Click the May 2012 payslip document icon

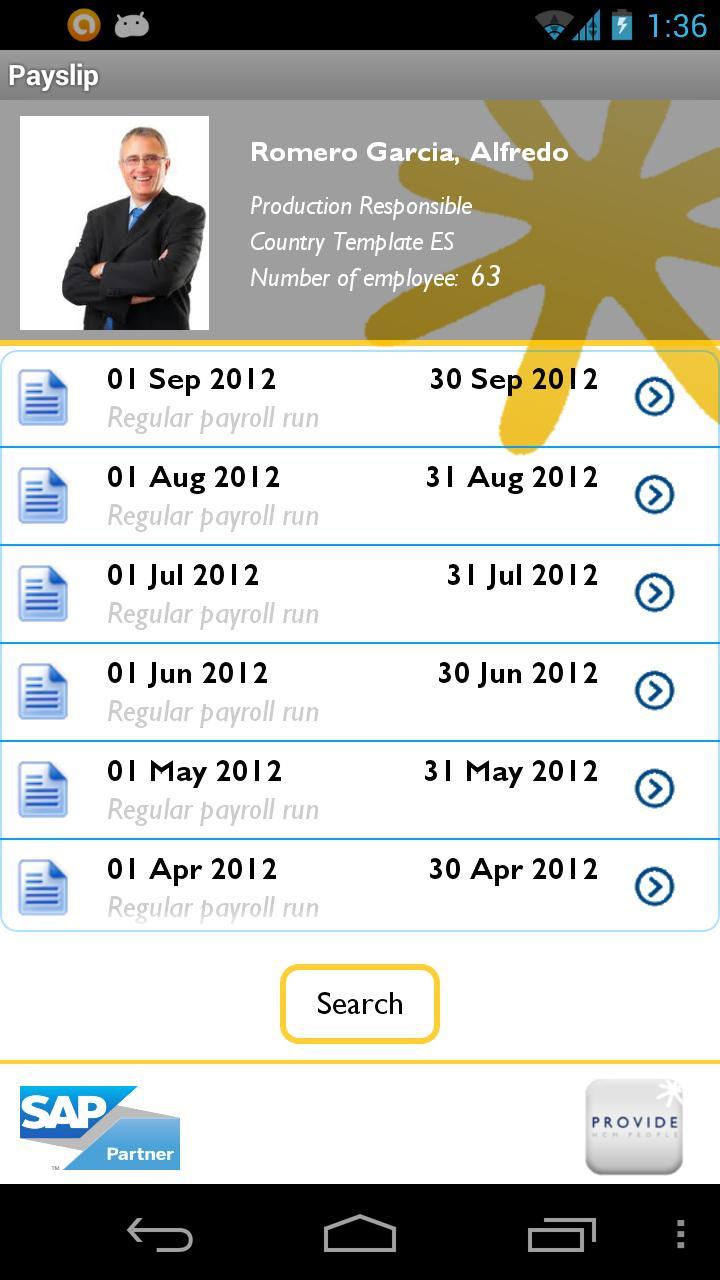(42, 787)
